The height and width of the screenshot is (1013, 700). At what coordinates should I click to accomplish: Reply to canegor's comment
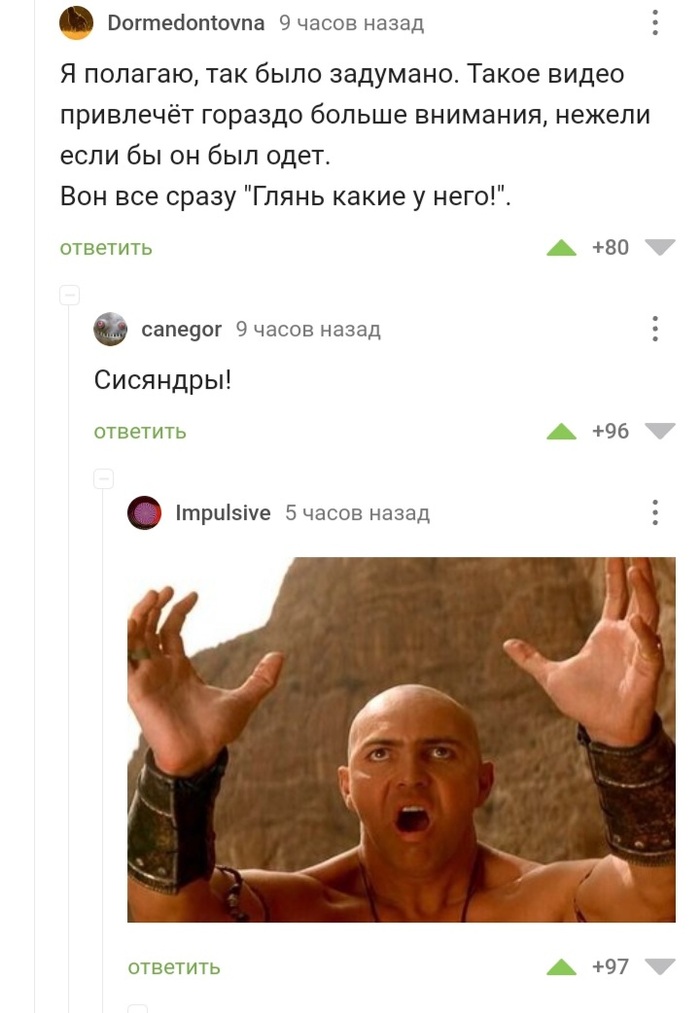140,432
